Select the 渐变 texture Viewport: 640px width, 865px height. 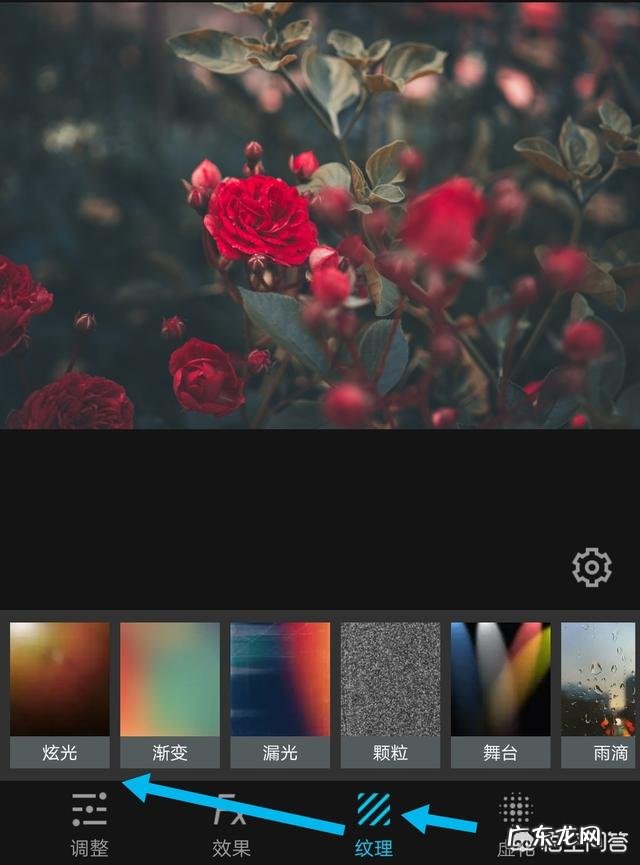click(x=170, y=692)
